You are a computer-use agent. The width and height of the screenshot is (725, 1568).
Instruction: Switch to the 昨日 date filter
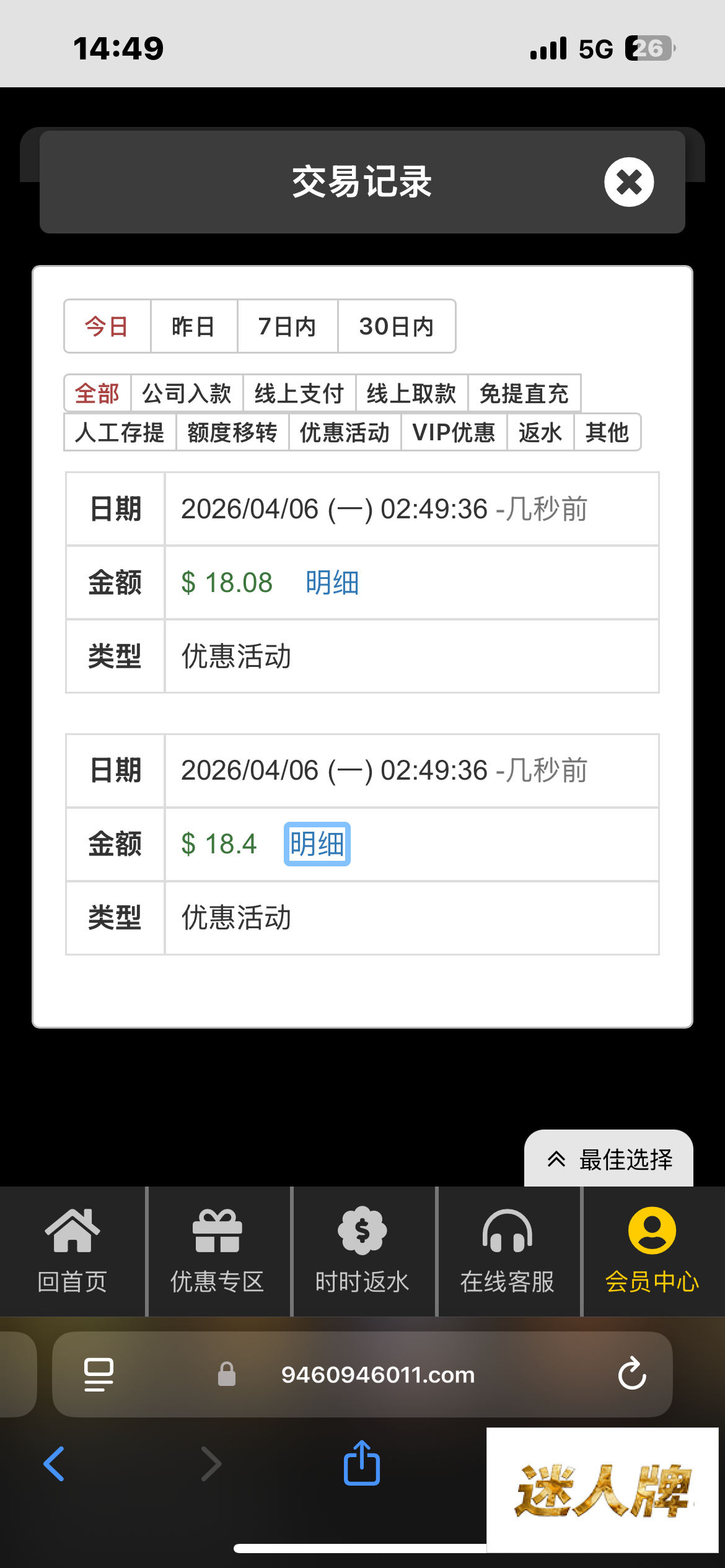click(193, 326)
